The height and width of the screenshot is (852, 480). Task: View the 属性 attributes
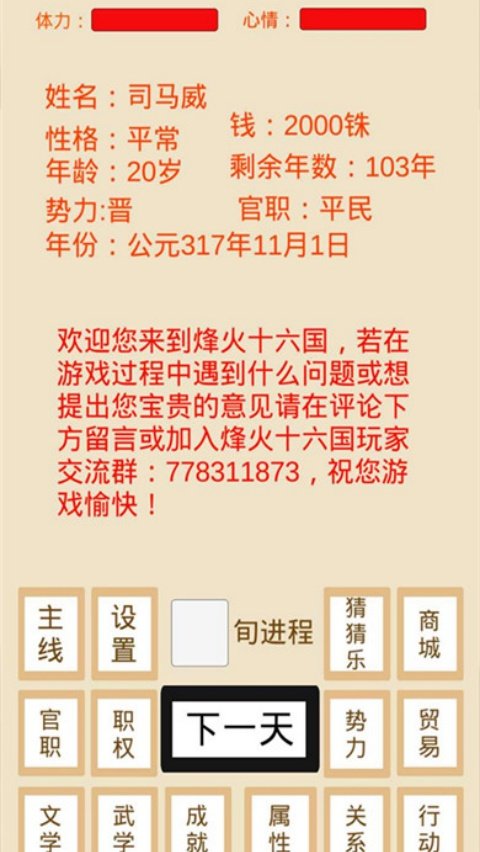click(x=280, y=820)
